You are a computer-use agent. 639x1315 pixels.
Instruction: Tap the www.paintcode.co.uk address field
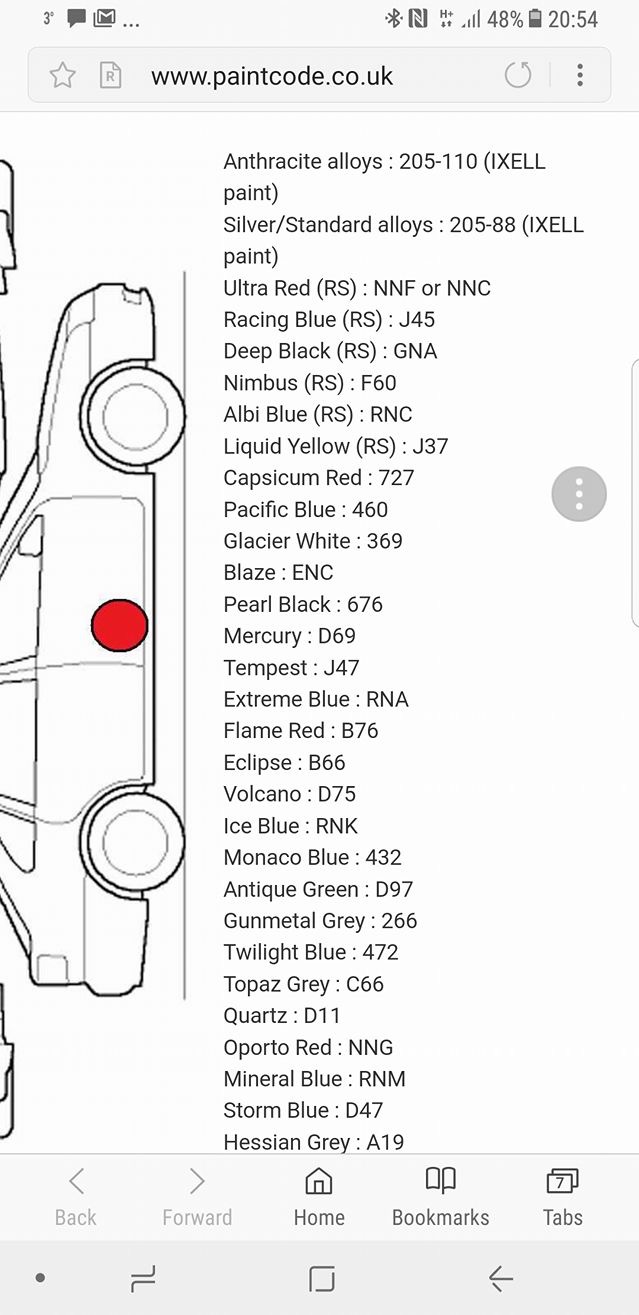[272, 76]
